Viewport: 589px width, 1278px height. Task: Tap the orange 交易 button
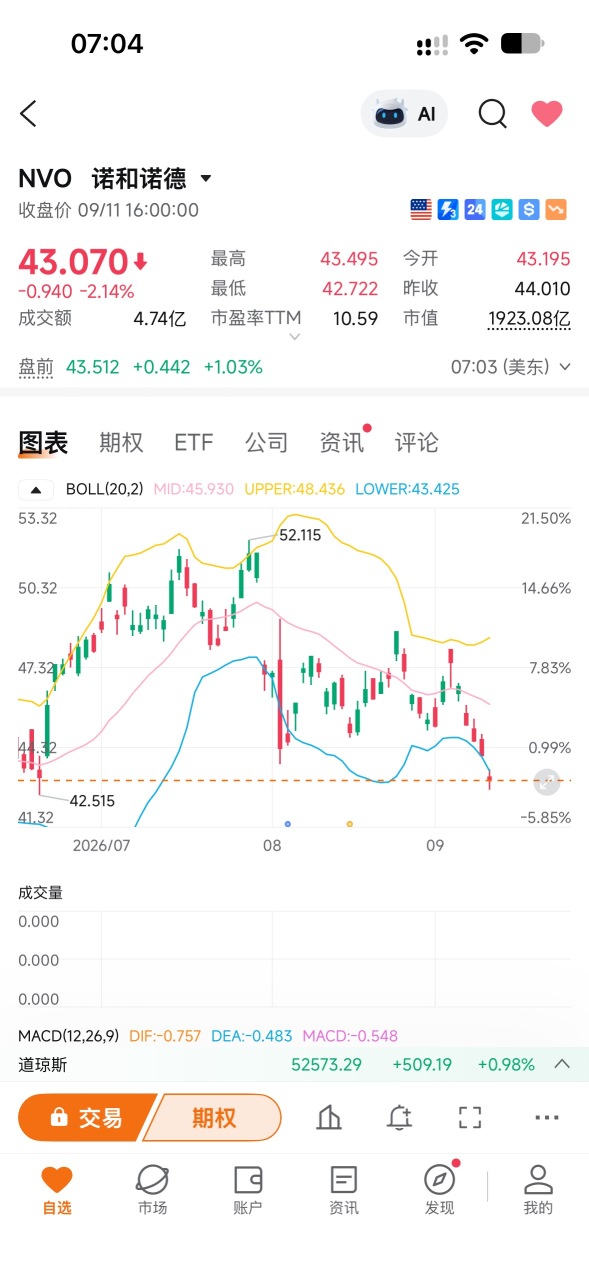pos(87,1117)
